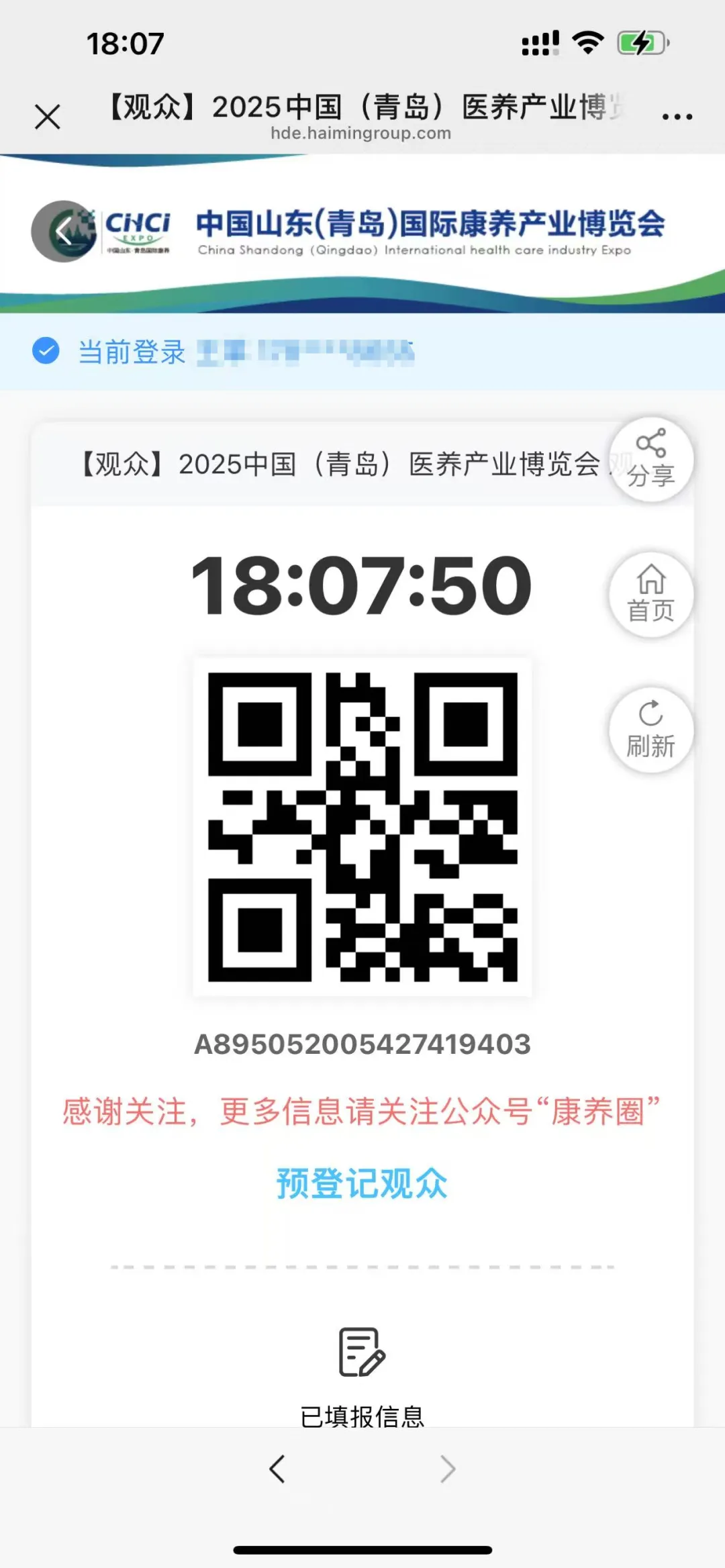The width and height of the screenshot is (725, 1568).
Task: Share the visitor pass via 分享
Action: (x=650, y=460)
